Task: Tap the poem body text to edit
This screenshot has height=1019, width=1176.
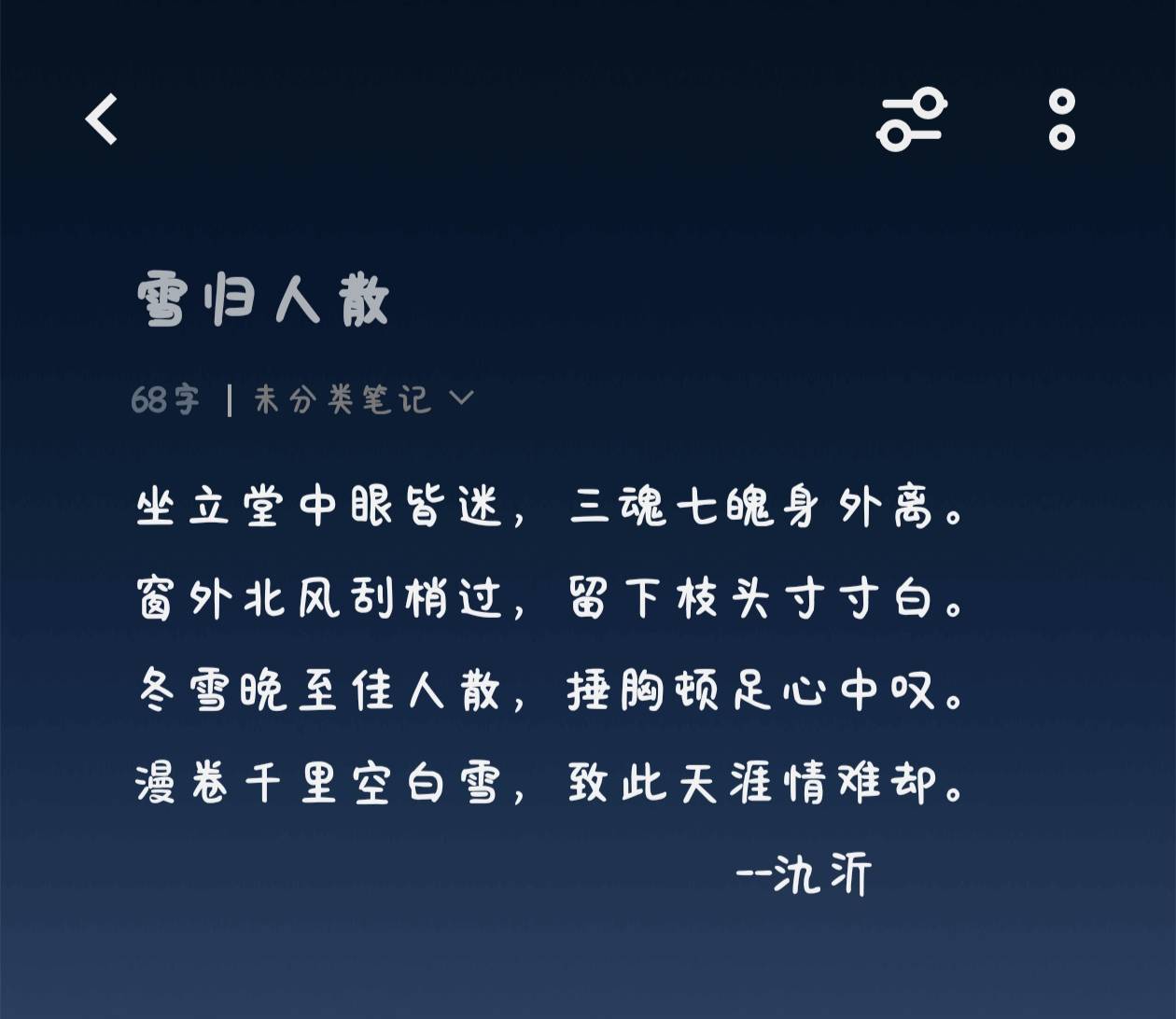Action: [551, 644]
